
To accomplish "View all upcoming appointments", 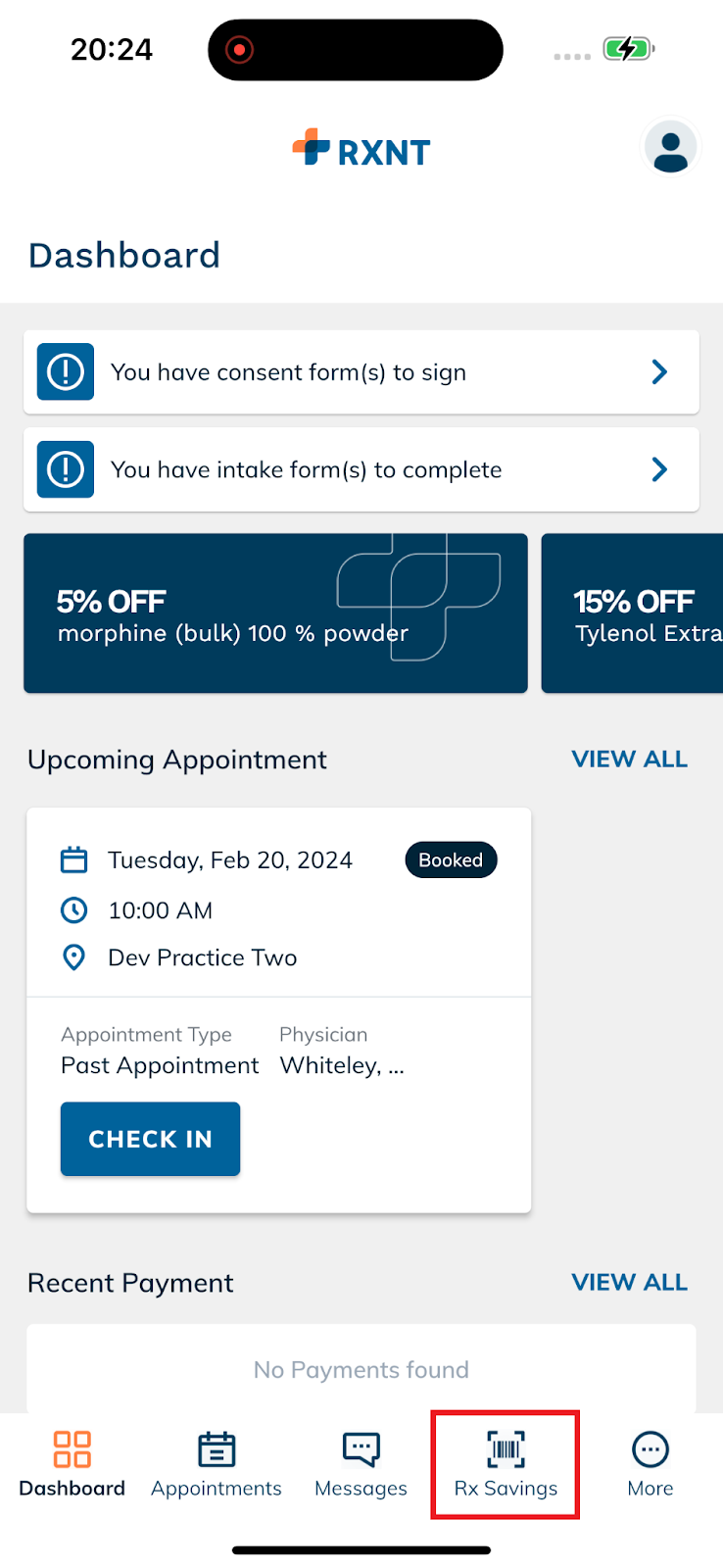I will [x=629, y=759].
